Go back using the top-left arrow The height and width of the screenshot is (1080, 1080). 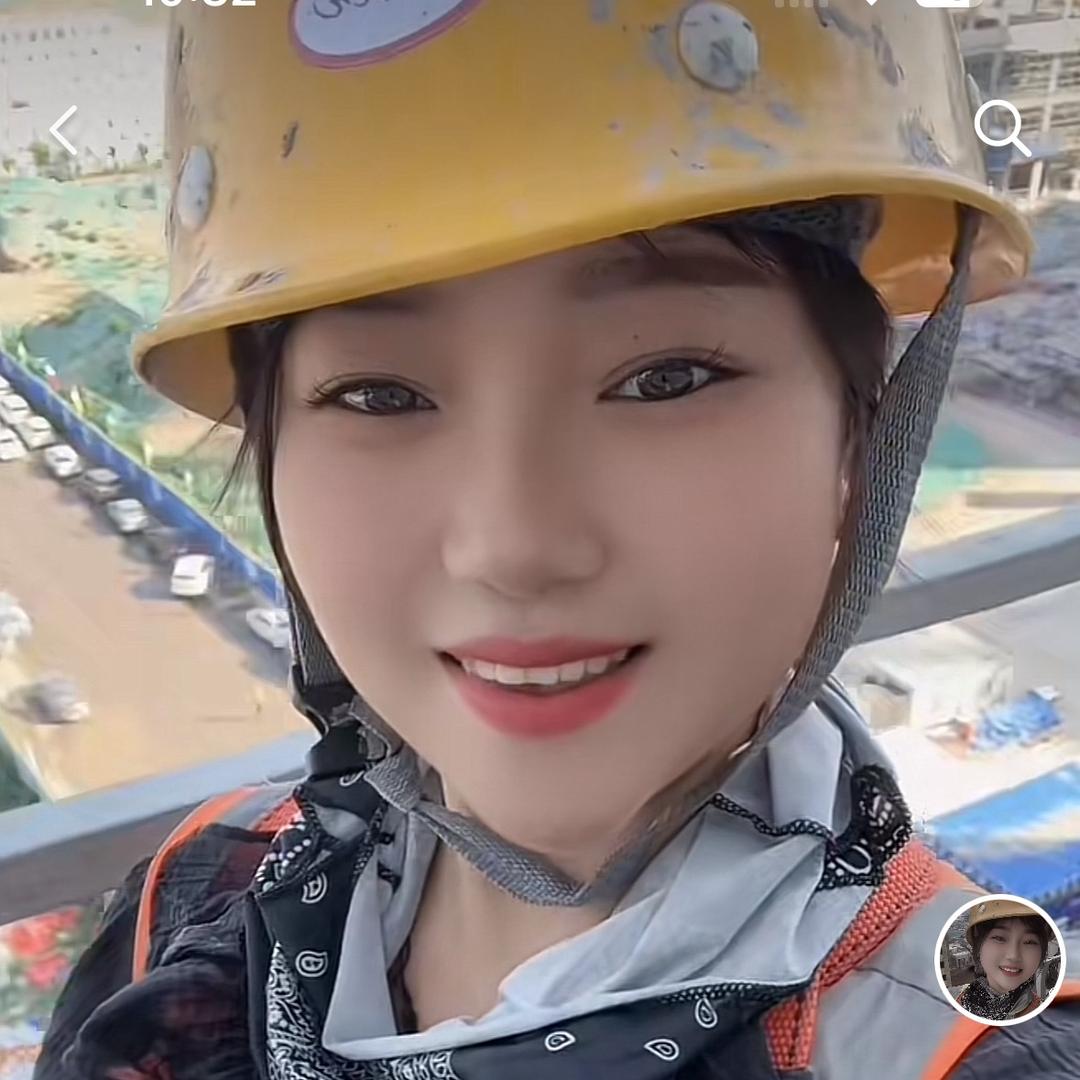pos(64,130)
